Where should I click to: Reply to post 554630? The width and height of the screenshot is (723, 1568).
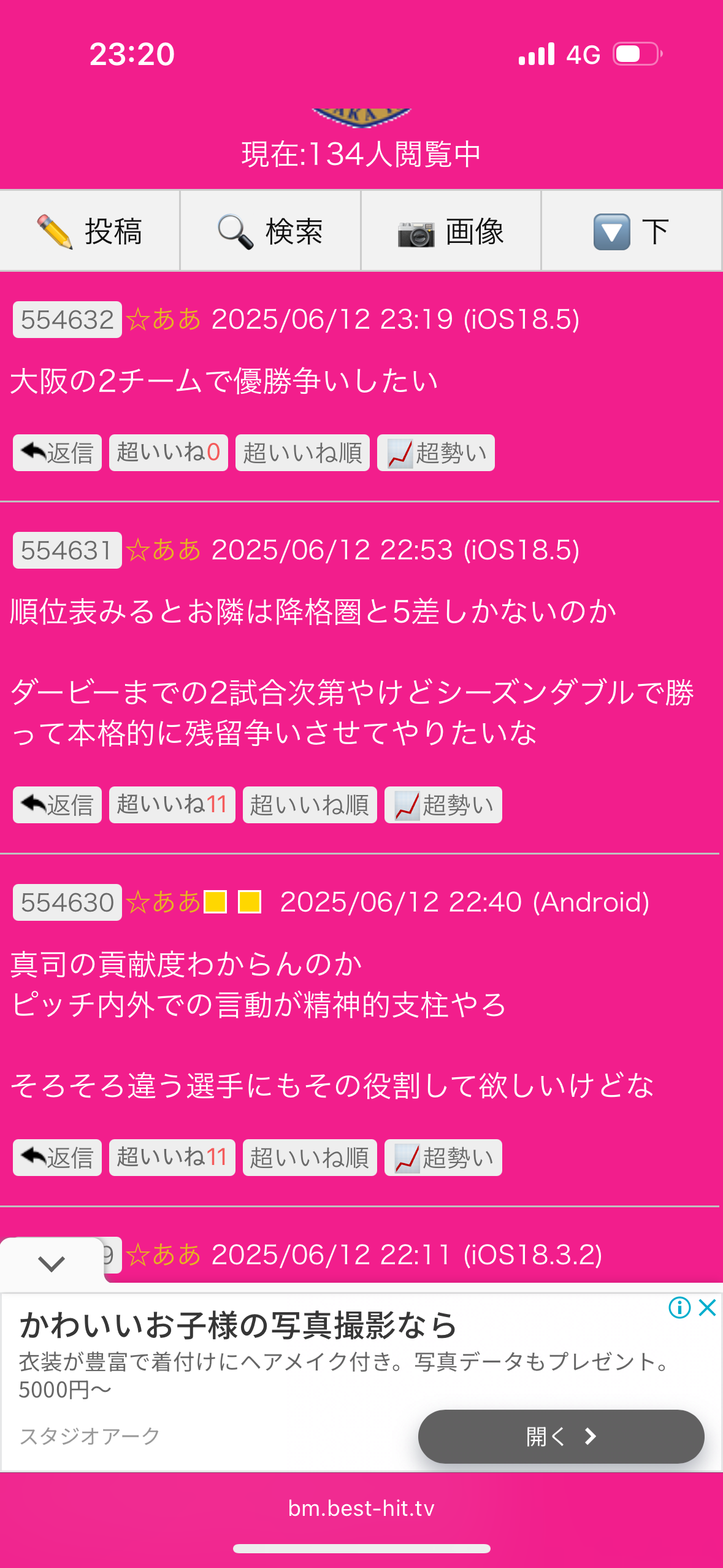pyautogui.click(x=57, y=1158)
